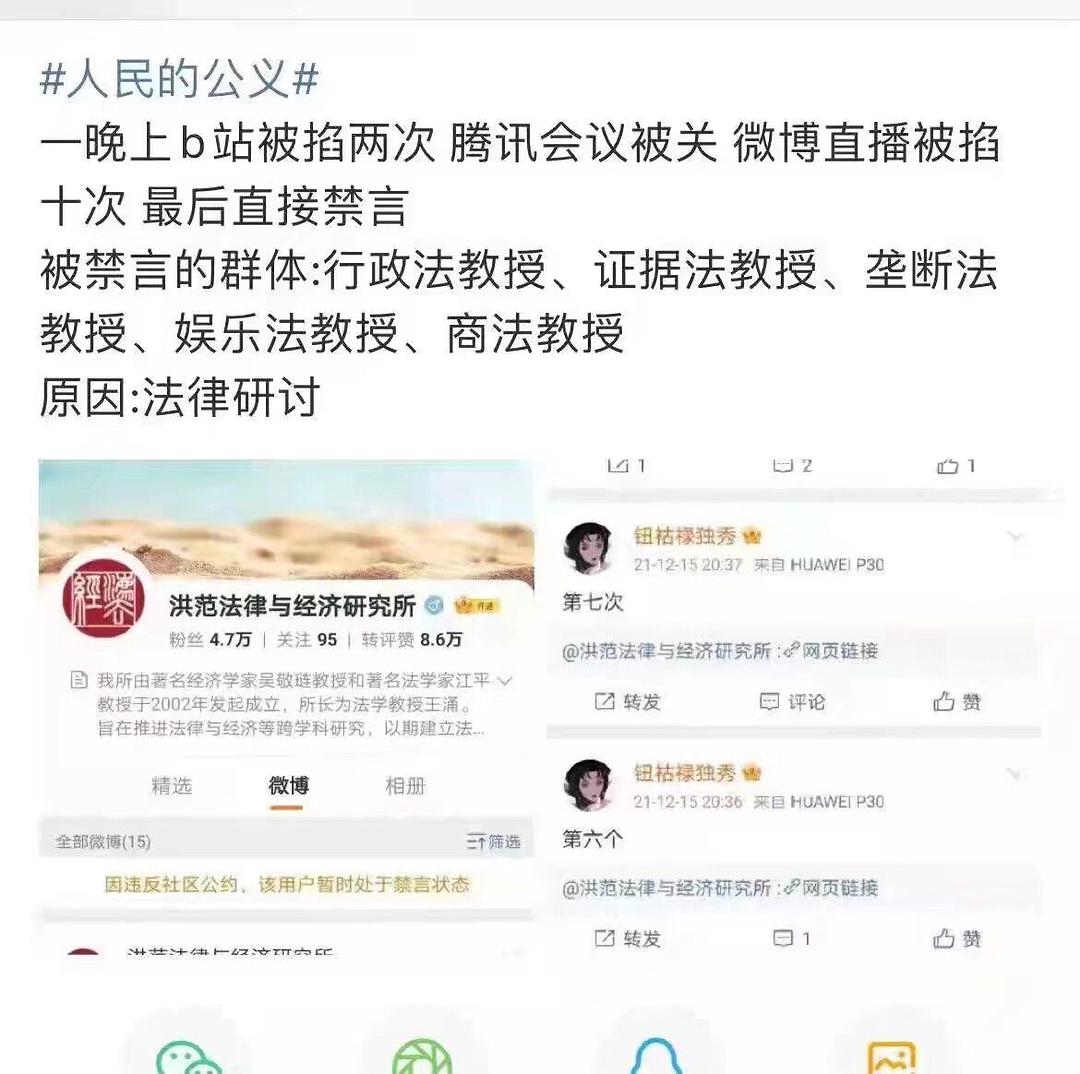Share to WeChat Moments
This screenshot has height=1074, width=1080.
click(423, 1052)
